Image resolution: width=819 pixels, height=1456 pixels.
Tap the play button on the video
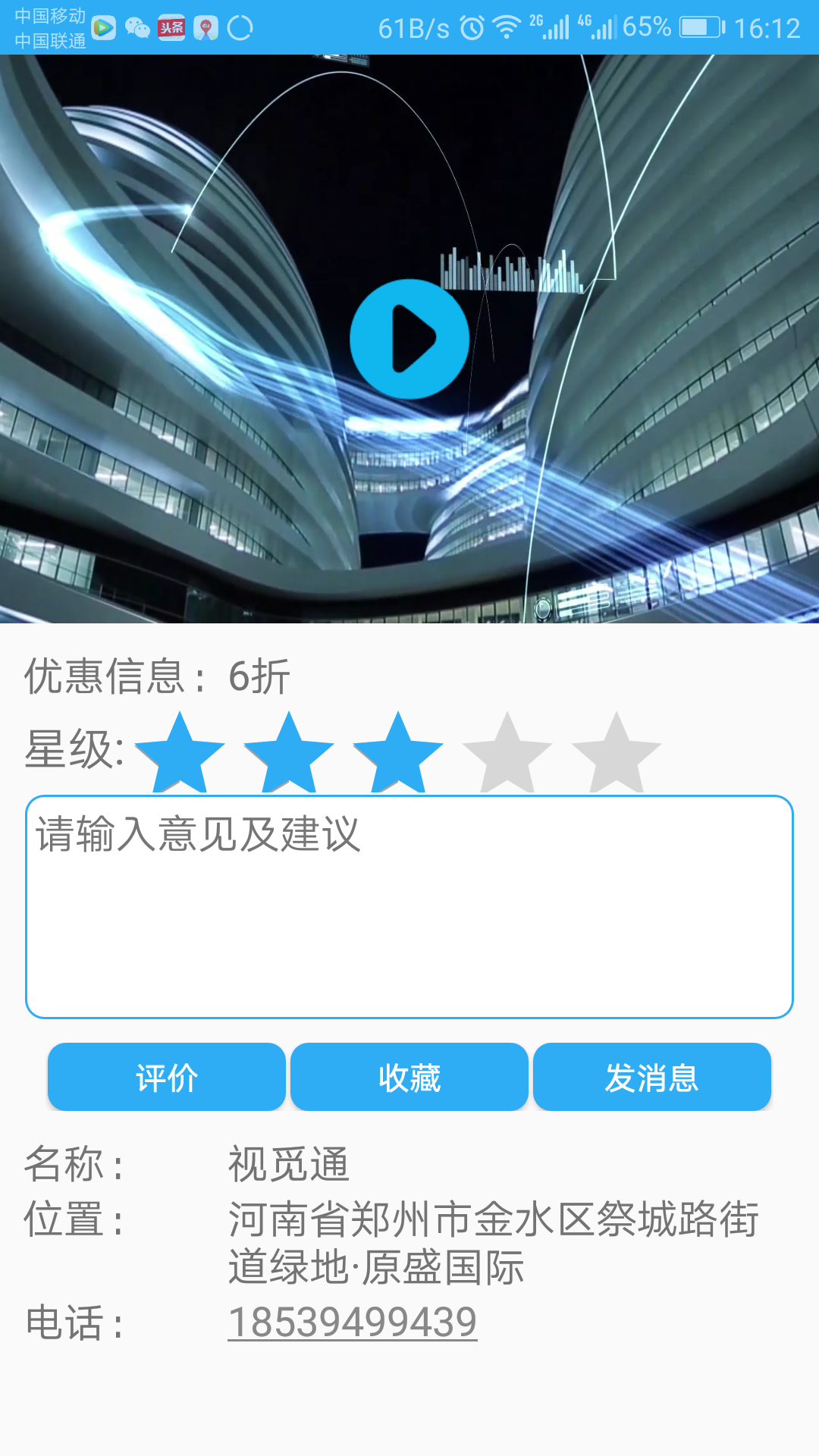(x=409, y=340)
